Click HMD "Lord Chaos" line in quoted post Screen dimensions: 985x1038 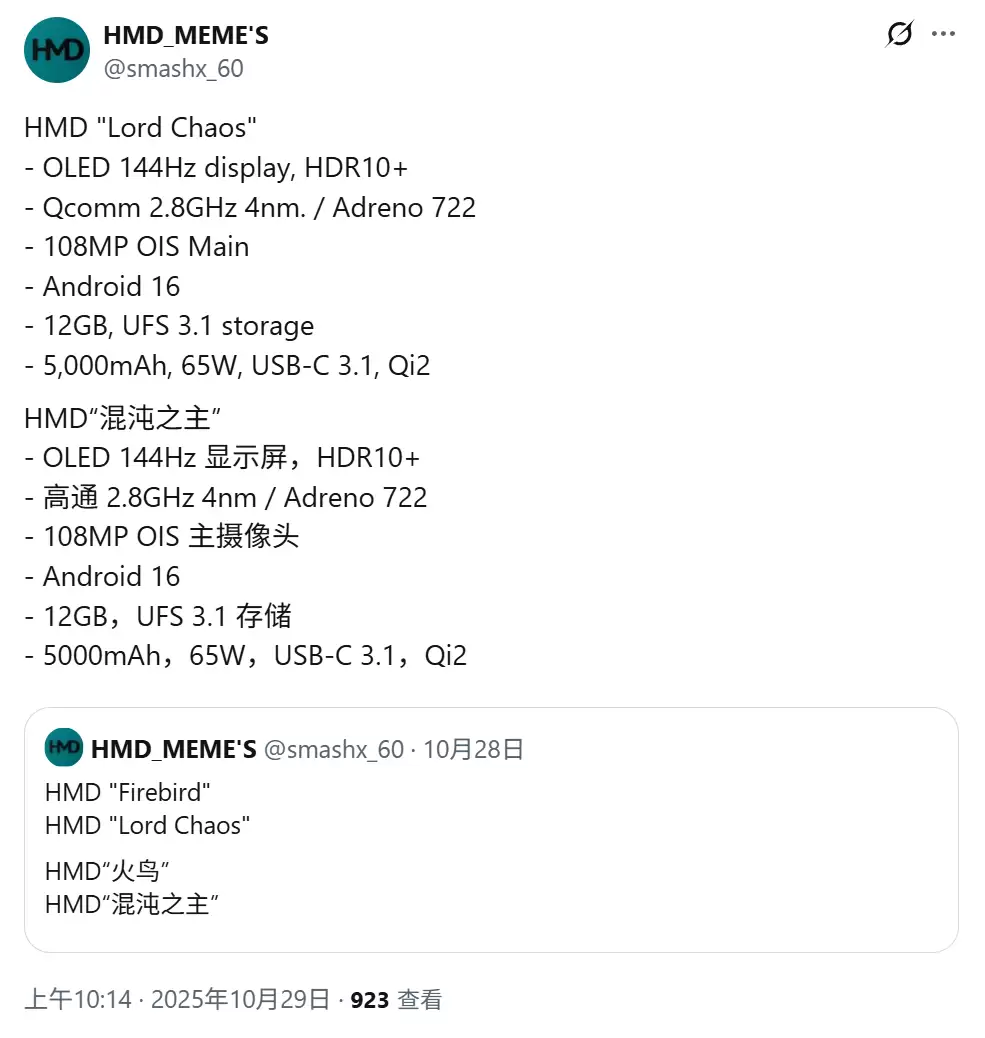click(x=147, y=825)
